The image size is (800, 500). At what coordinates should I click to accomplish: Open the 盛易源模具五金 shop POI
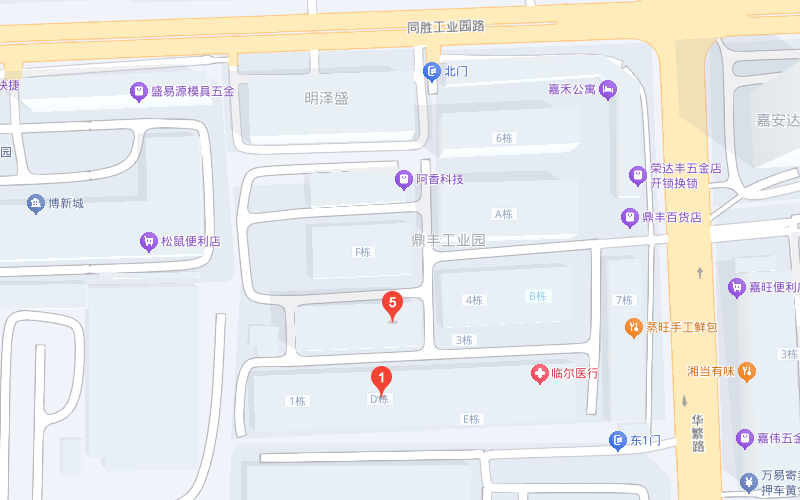(x=139, y=92)
